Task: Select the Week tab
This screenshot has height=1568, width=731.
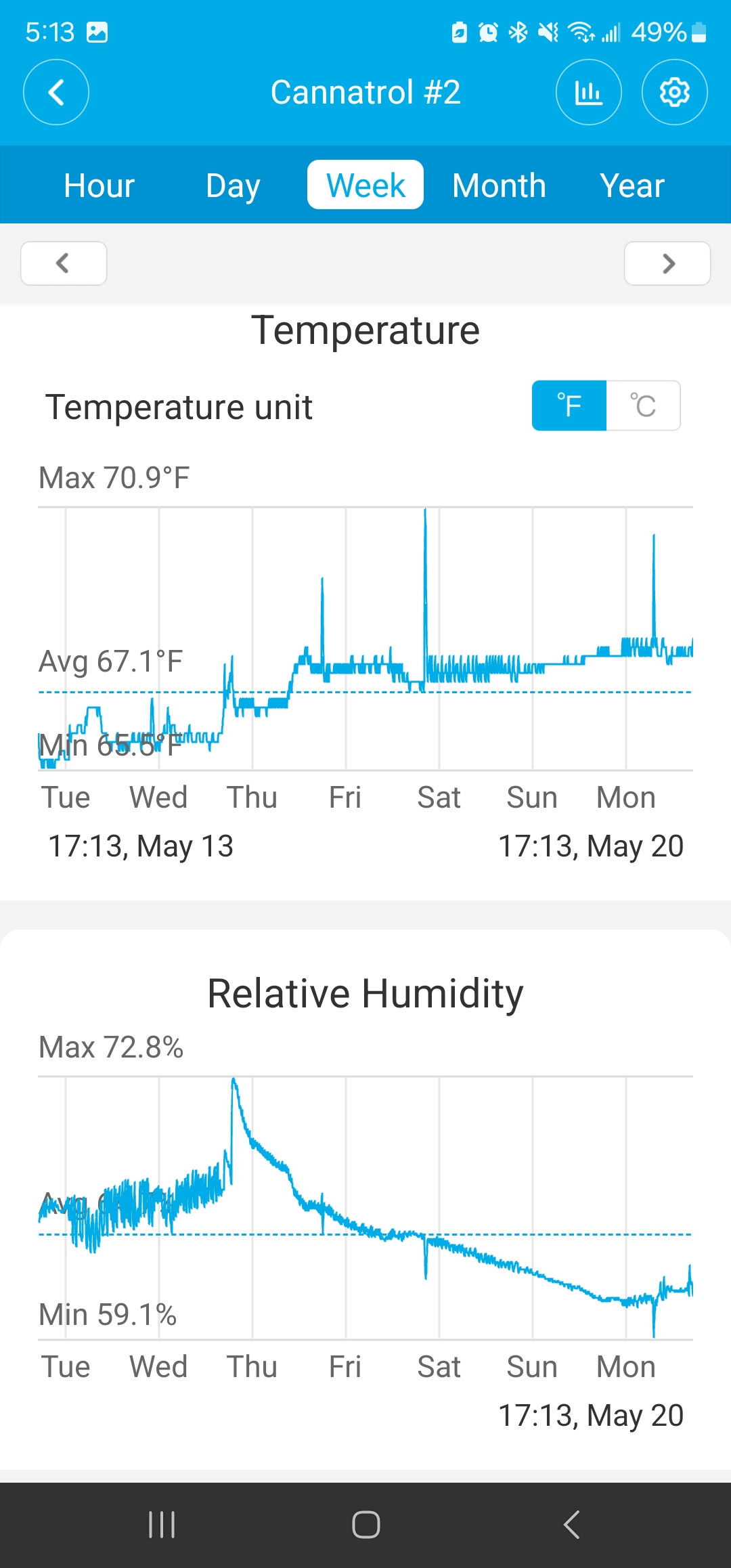Action: click(x=365, y=185)
